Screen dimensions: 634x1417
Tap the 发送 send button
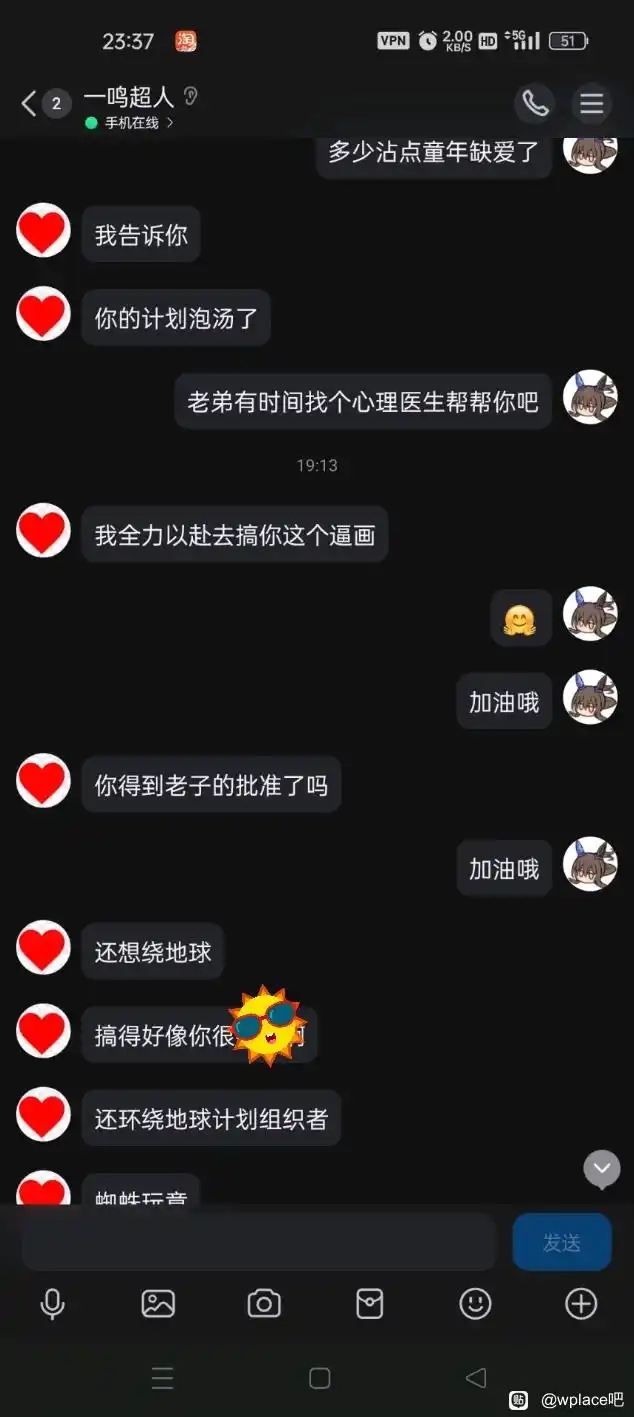click(561, 1242)
